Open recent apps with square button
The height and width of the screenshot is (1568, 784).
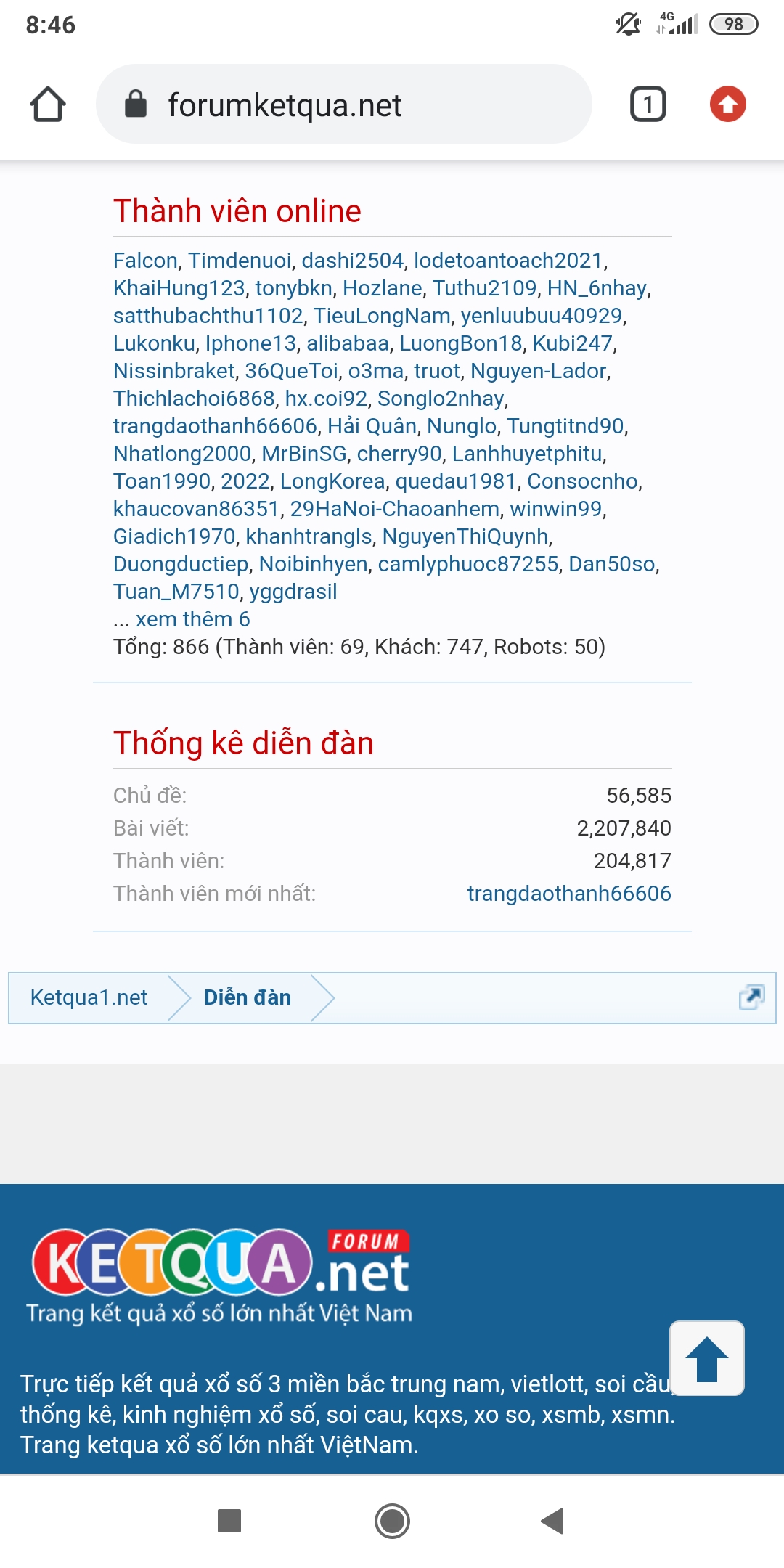(x=229, y=1521)
